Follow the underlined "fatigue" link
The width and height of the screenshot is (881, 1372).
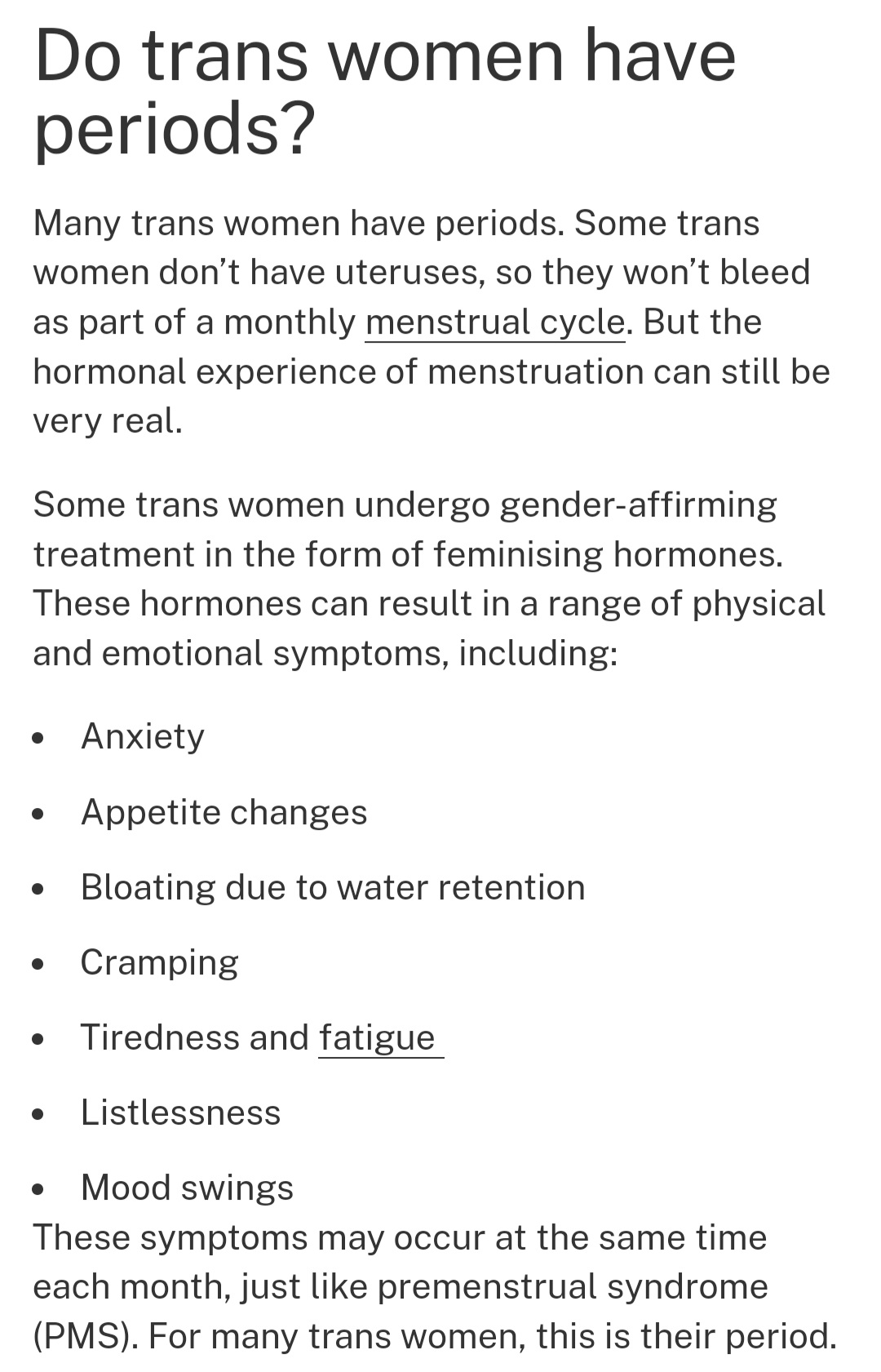pos(377,1038)
